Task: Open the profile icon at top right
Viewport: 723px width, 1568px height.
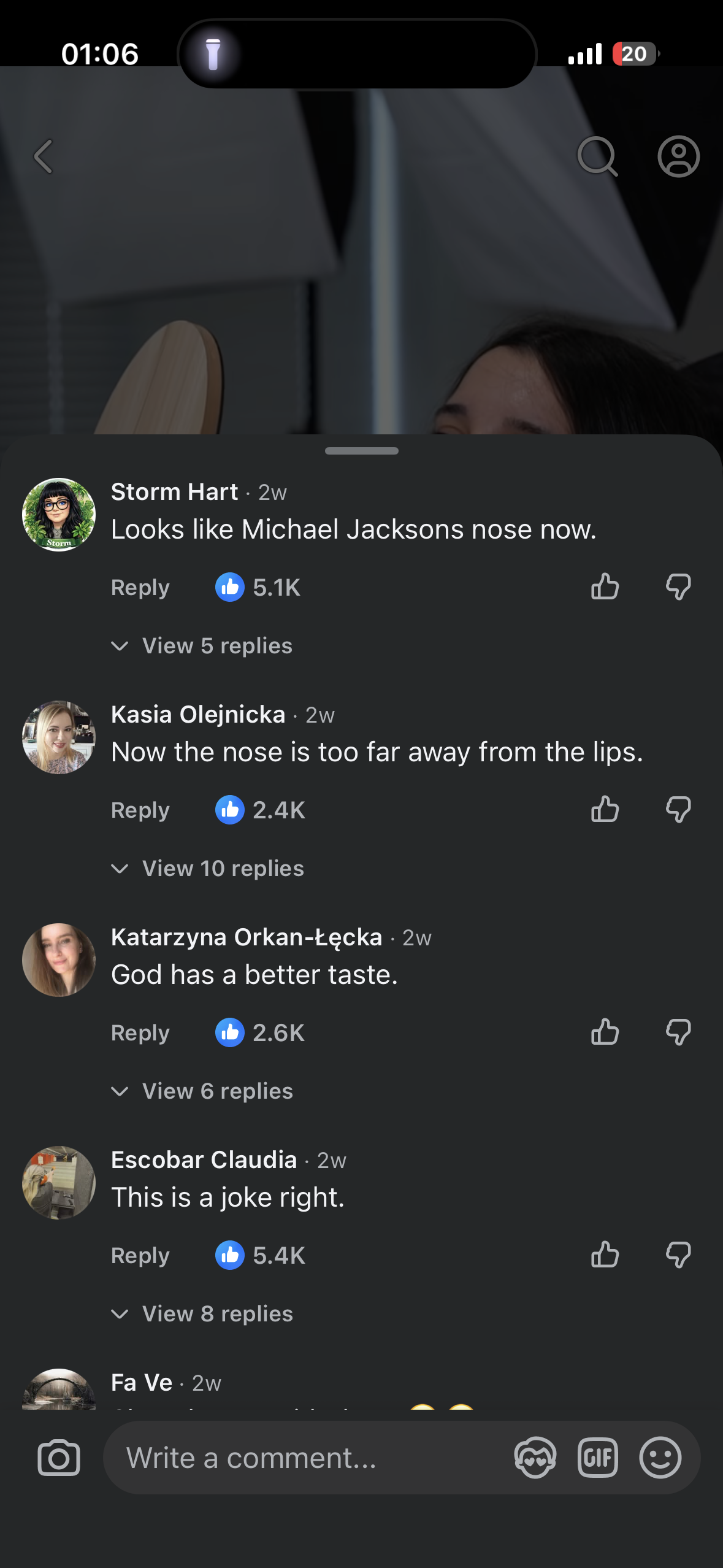Action: point(678,156)
